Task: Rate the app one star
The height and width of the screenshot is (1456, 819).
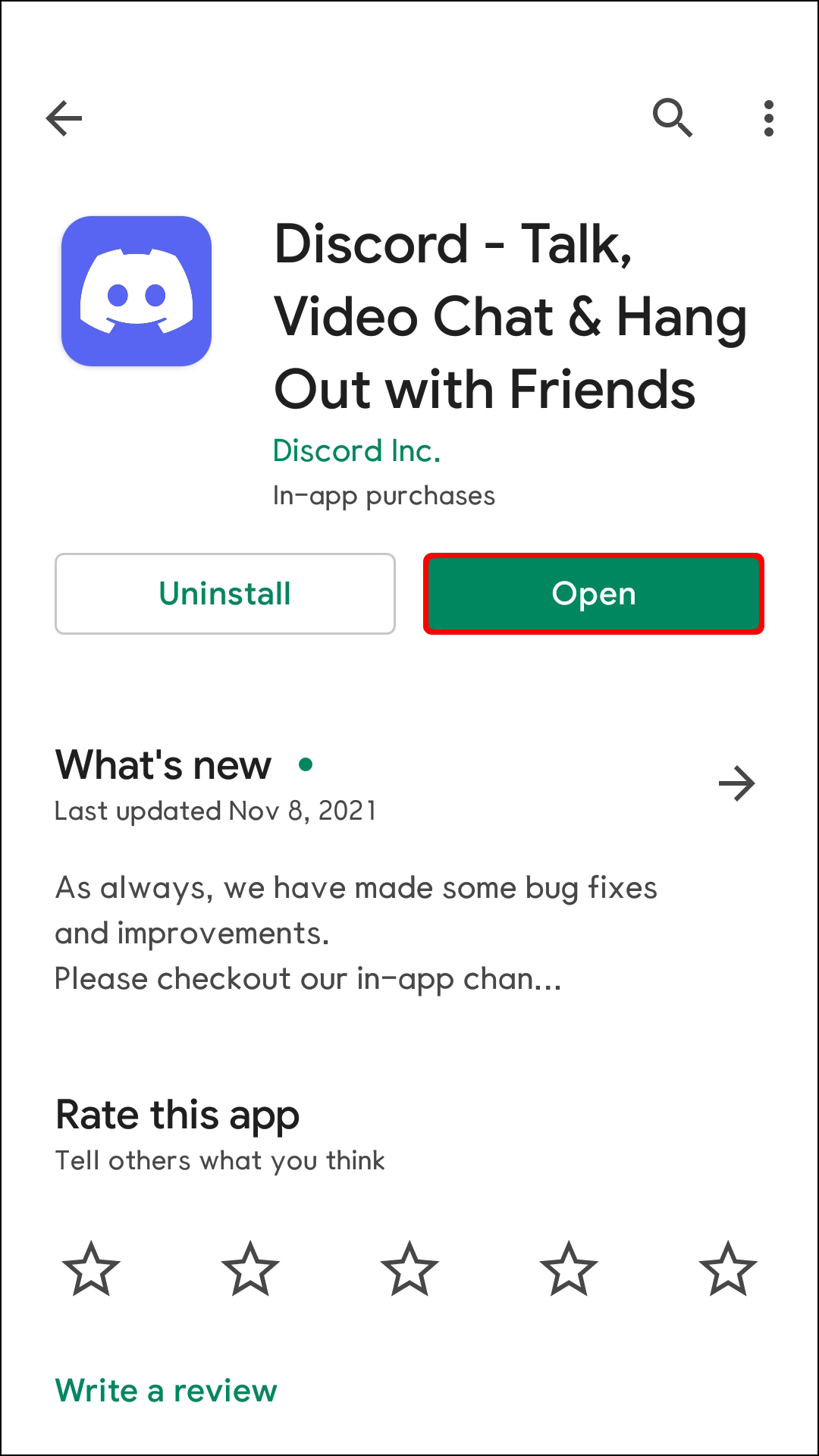Action: [91, 1268]
